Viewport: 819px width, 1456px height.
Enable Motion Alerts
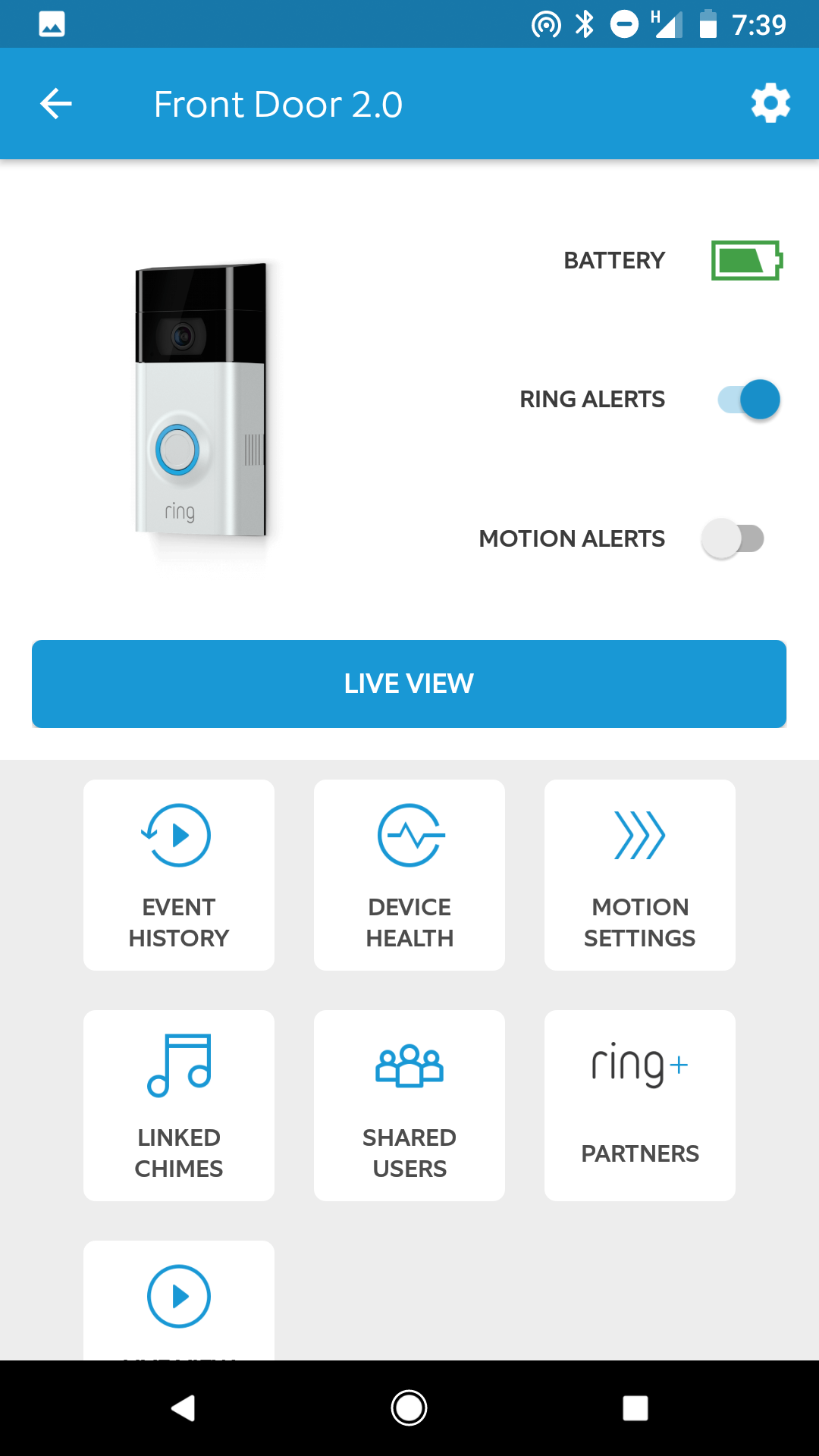(733, 539)
